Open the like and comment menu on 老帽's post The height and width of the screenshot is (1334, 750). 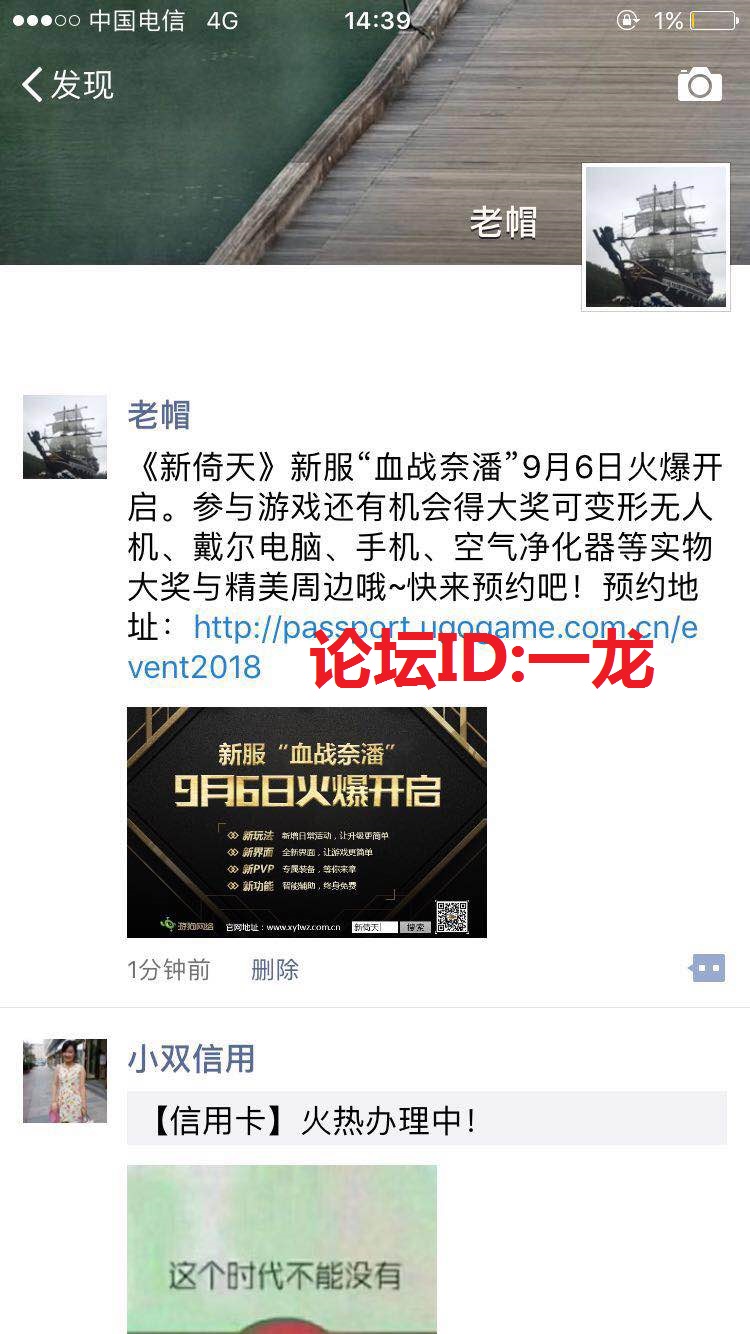707,968
